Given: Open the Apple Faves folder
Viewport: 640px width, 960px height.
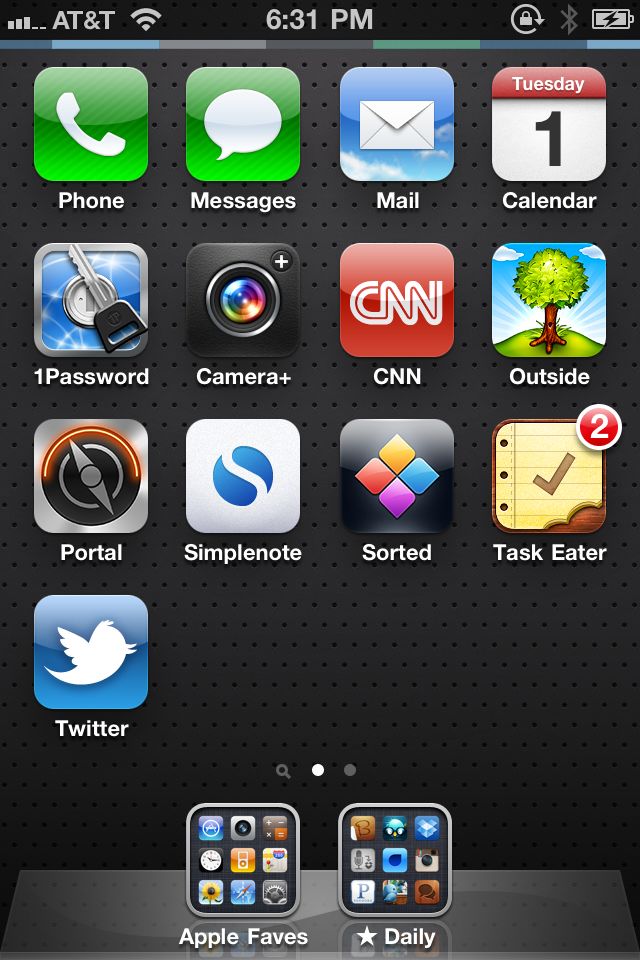Looking at the screenshot, I should pos(243,860).
